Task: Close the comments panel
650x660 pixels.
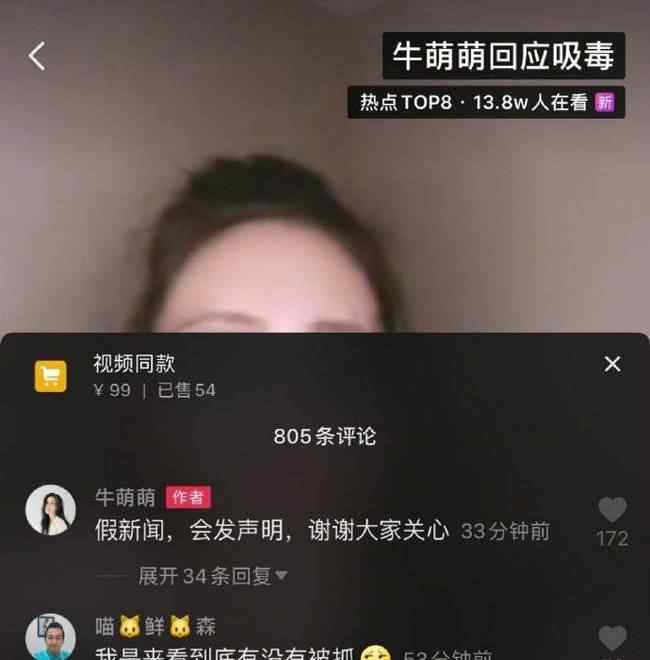Action: coord(612,364)
